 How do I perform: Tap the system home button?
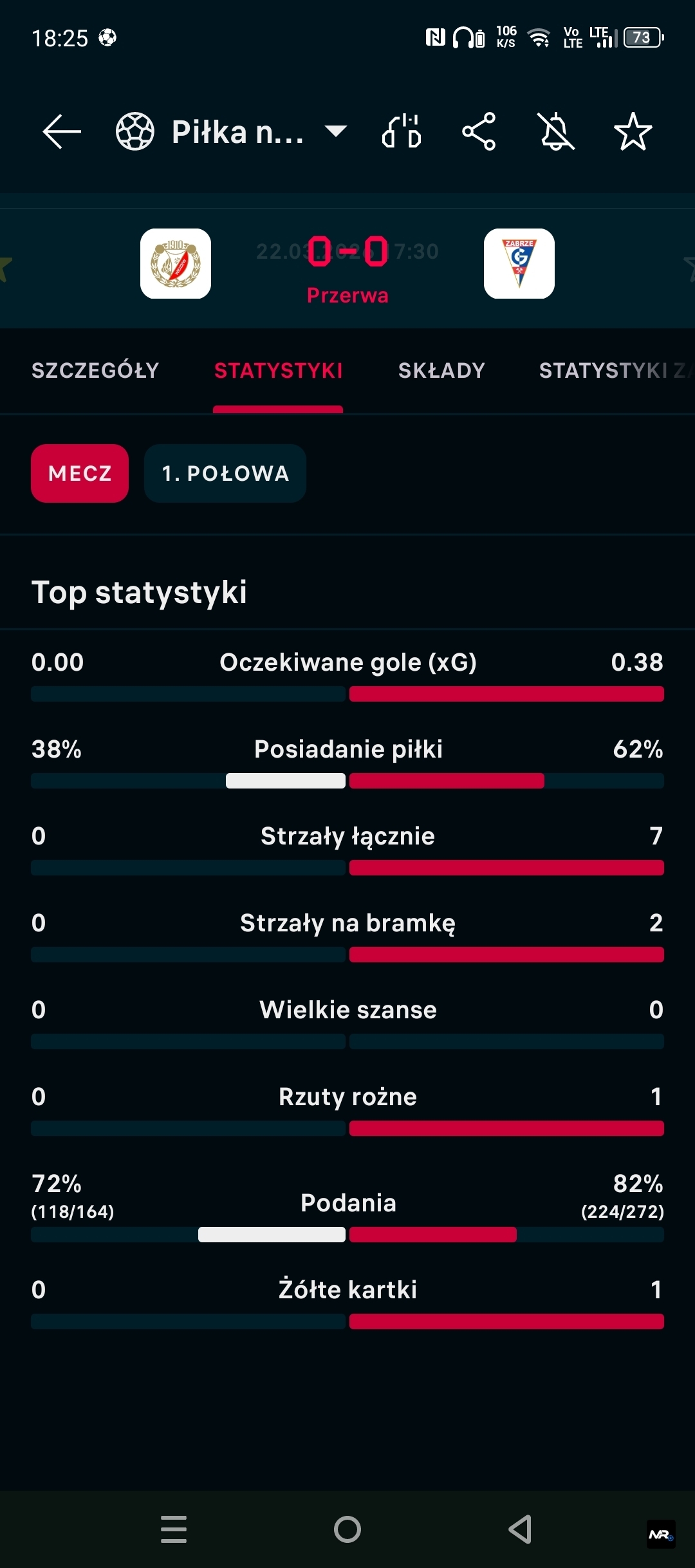click(347, 1529)
